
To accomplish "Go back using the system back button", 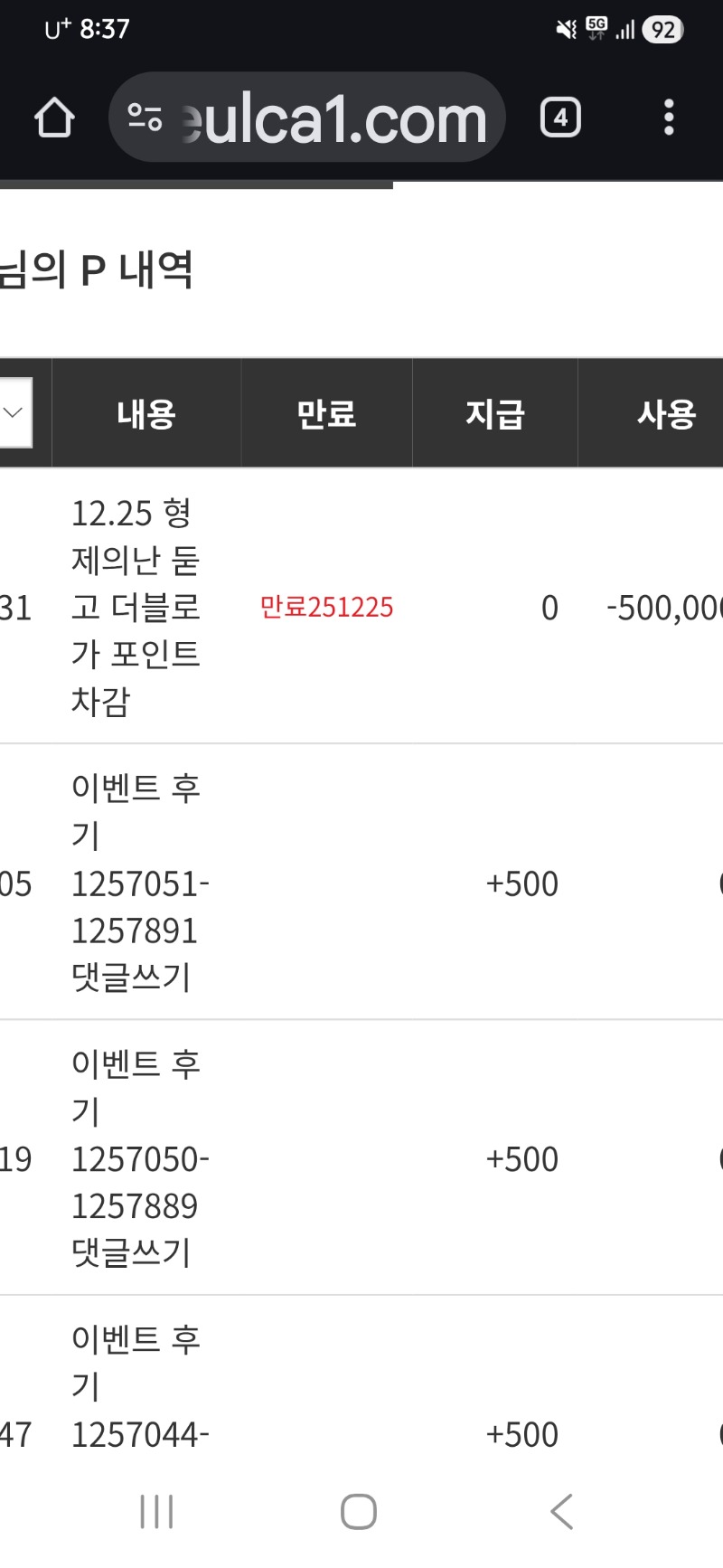I will coord(561,1511).
